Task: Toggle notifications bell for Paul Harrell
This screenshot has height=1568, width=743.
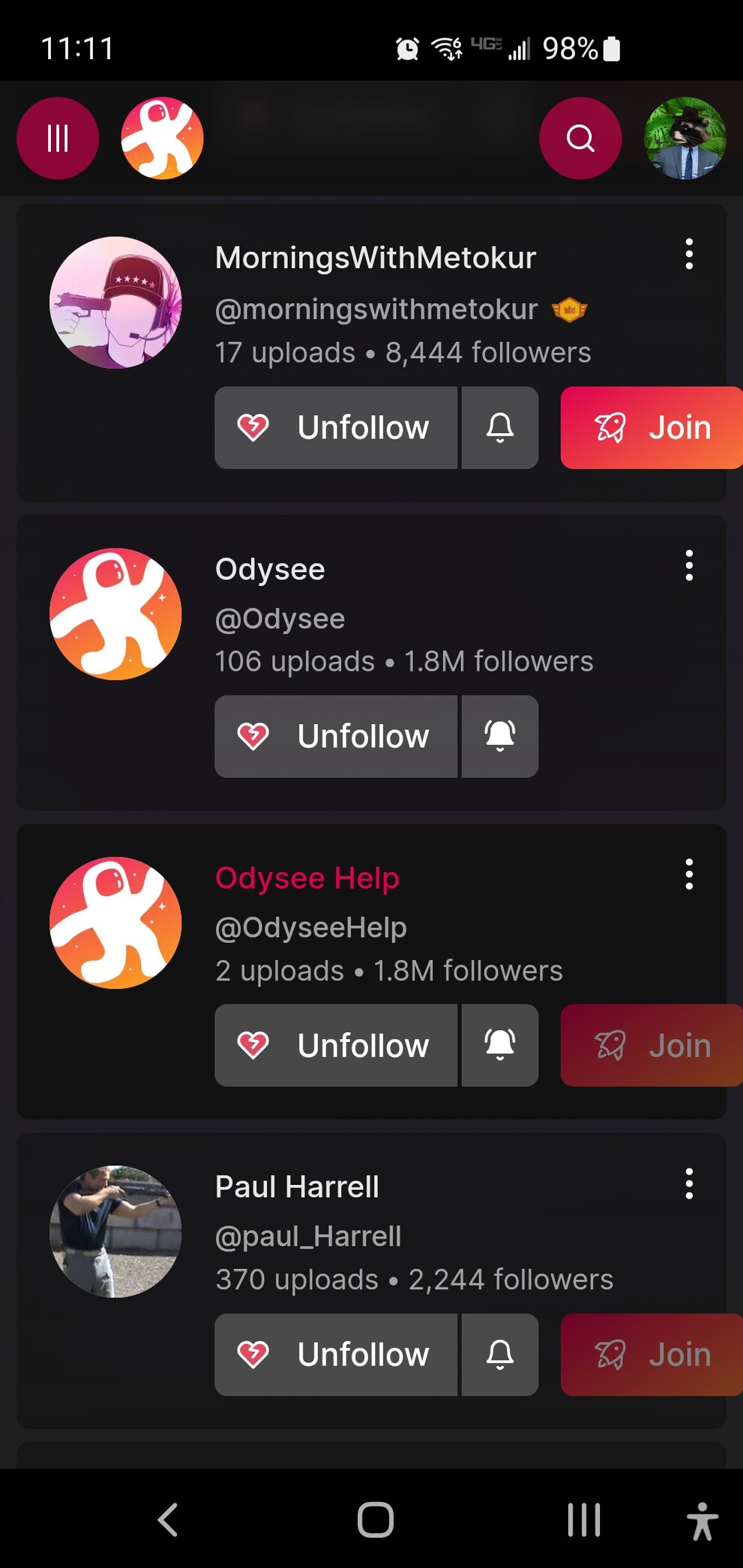Action: click(x=500, y=1355)
